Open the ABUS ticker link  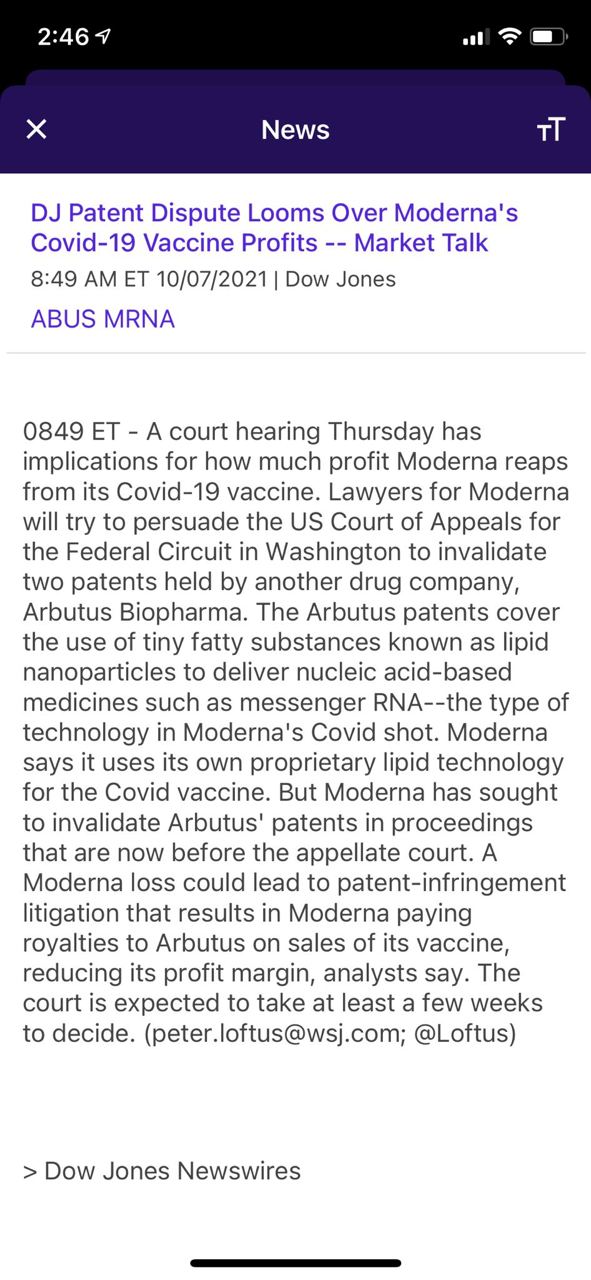(64, 319)
